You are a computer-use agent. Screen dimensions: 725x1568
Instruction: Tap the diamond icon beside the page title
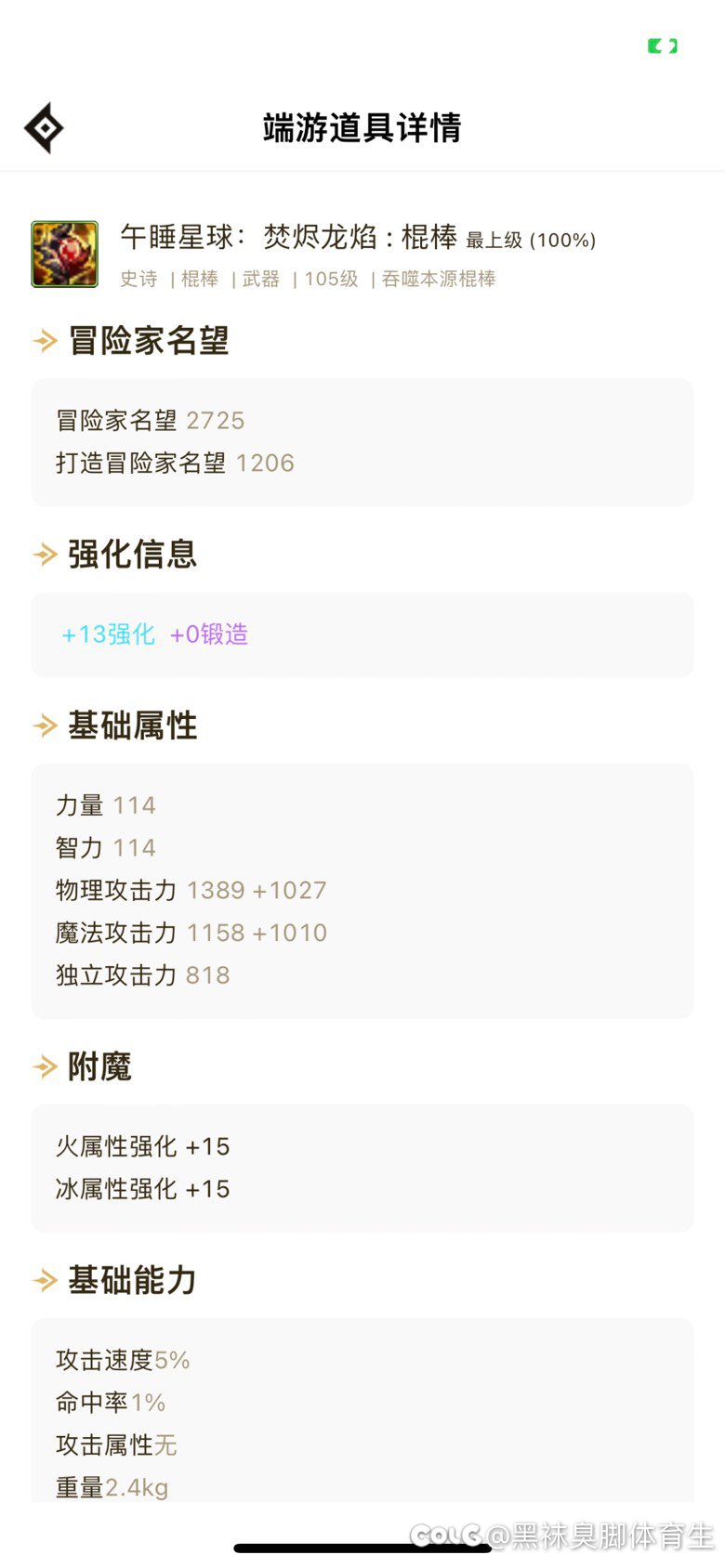click(44, 128)
